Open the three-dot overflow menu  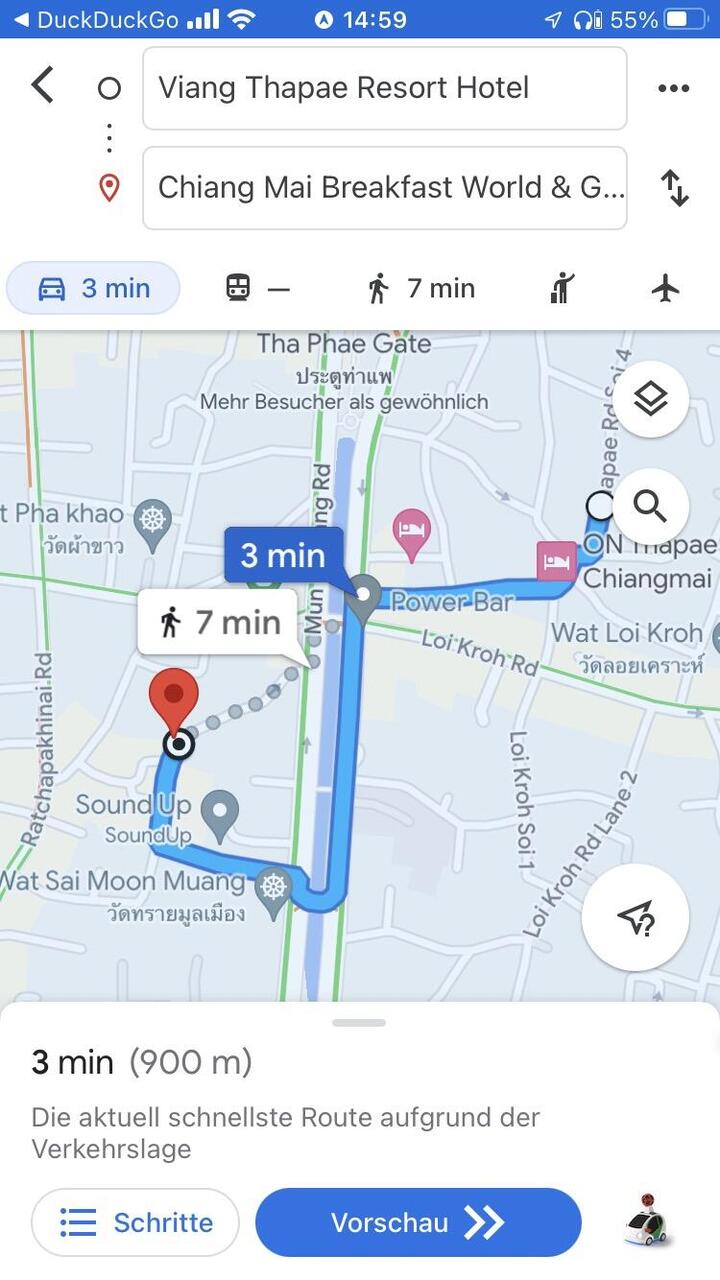(x=673, y=88)
